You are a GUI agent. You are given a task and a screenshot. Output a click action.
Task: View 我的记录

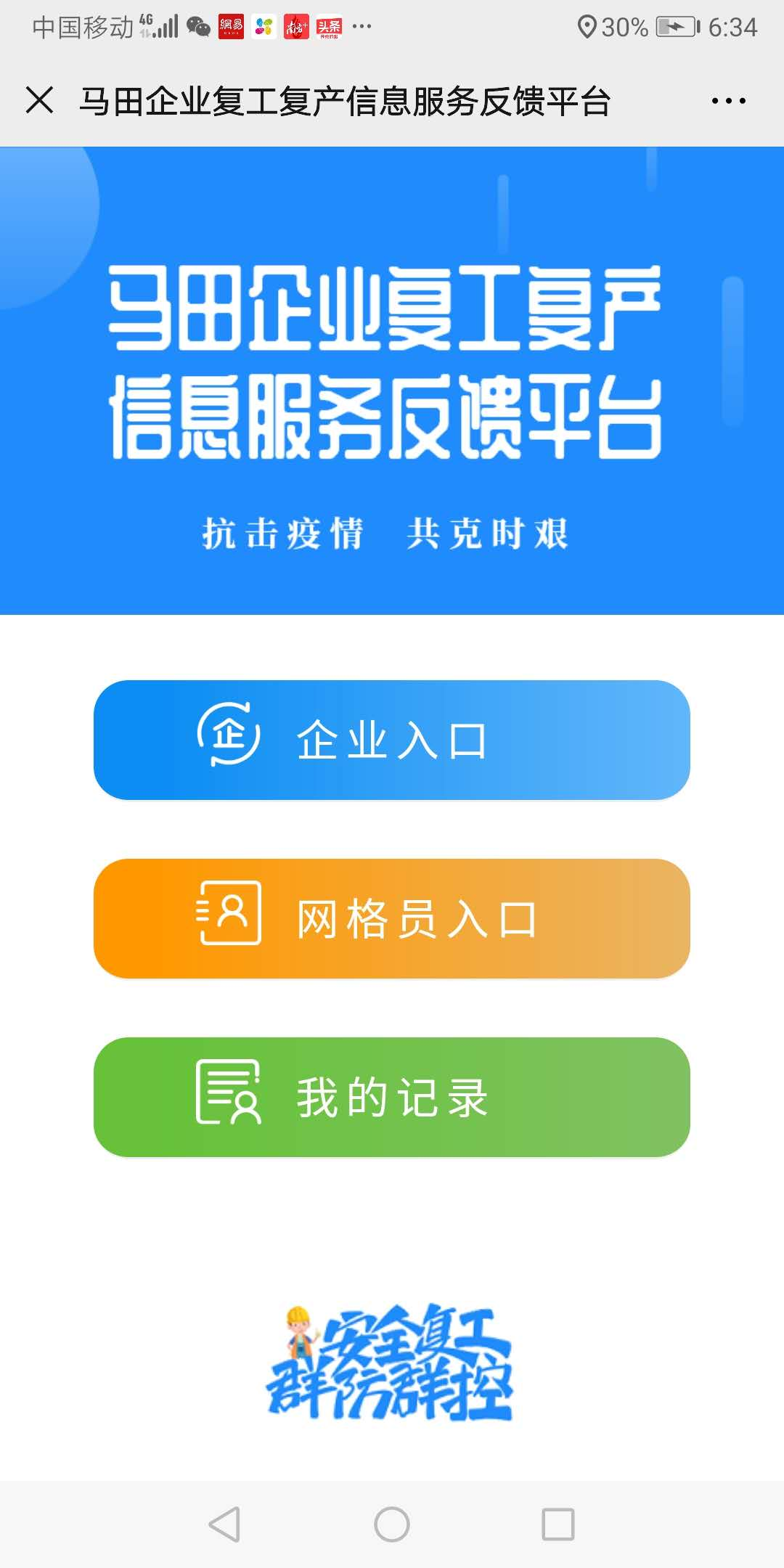coord(392,1097)
